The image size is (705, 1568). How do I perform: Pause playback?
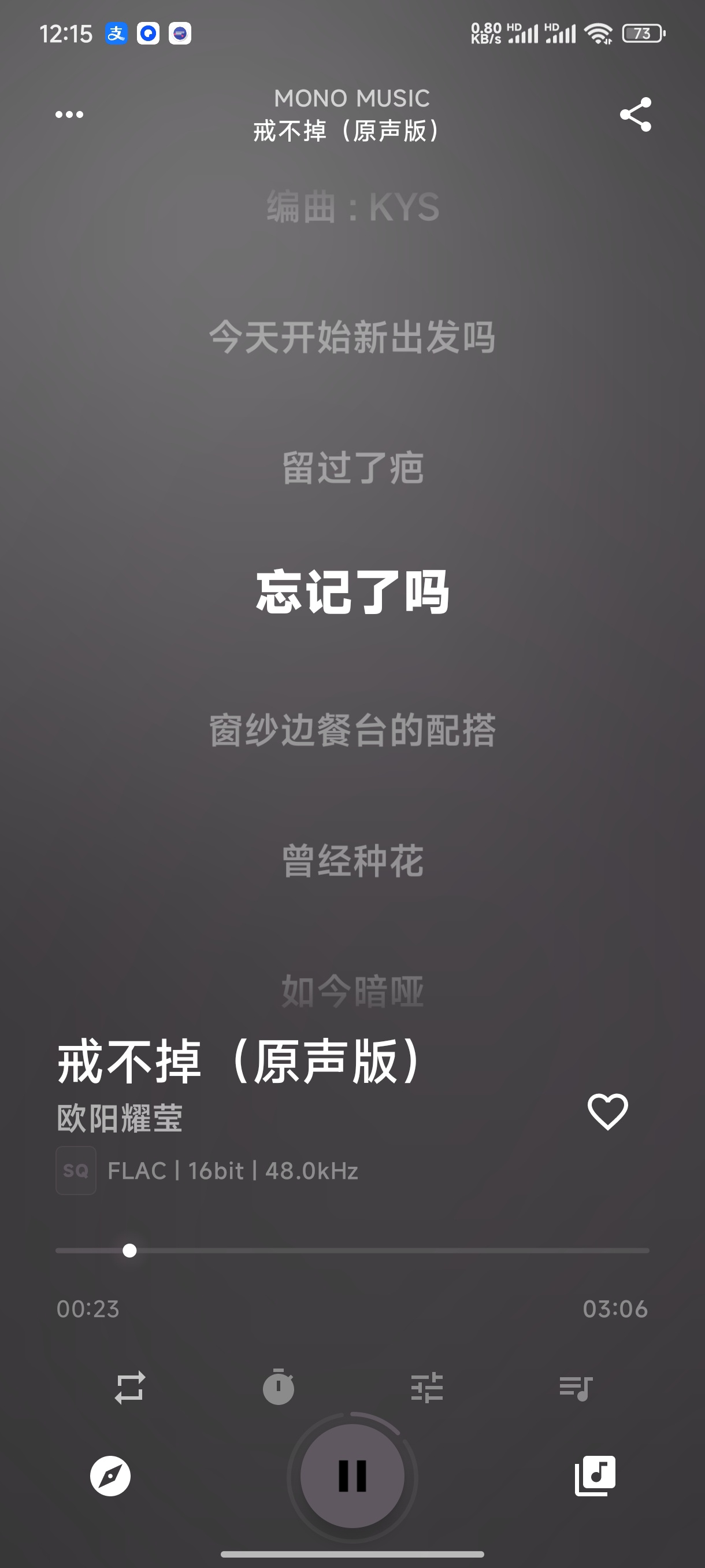[352, 1476]
